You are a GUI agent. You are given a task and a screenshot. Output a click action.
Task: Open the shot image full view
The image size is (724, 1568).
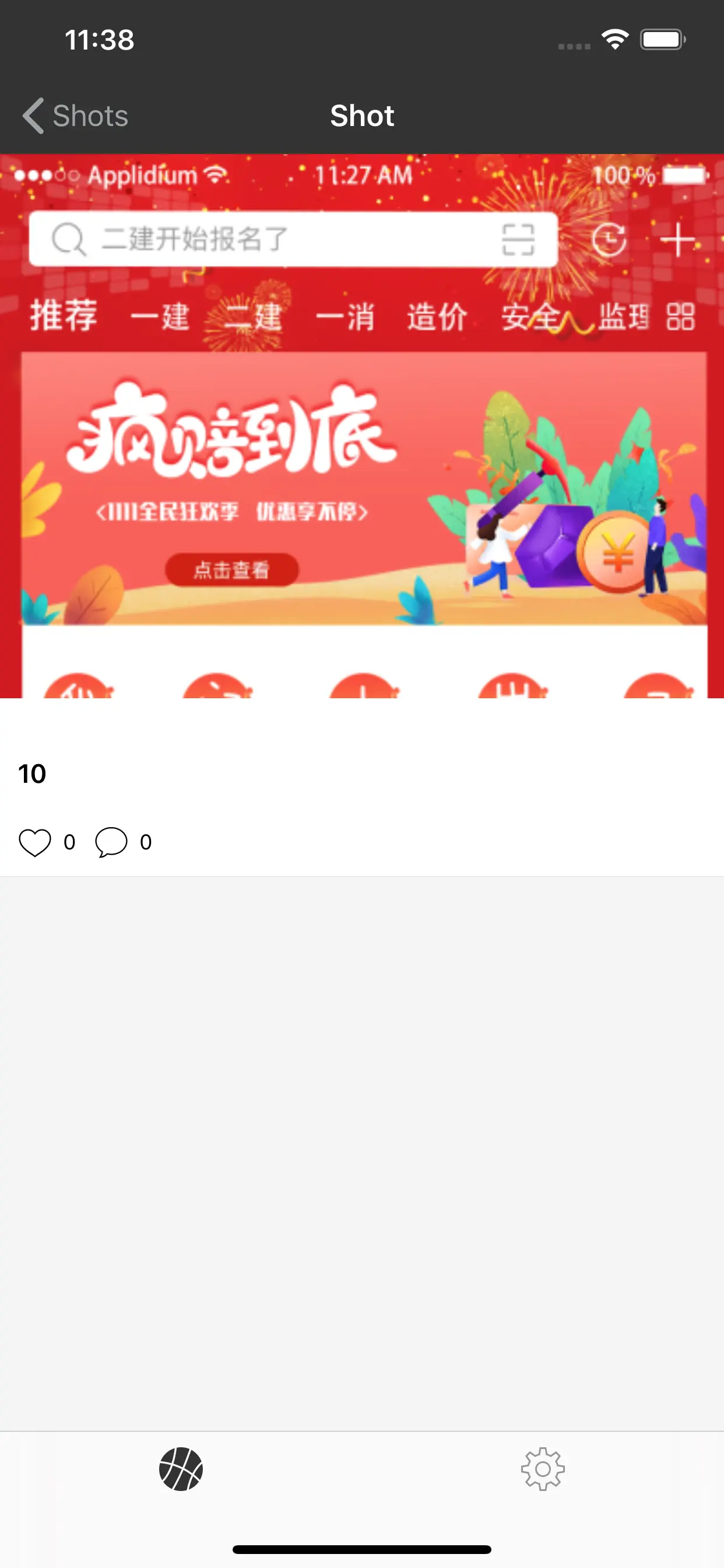click(x=362, y=426)
